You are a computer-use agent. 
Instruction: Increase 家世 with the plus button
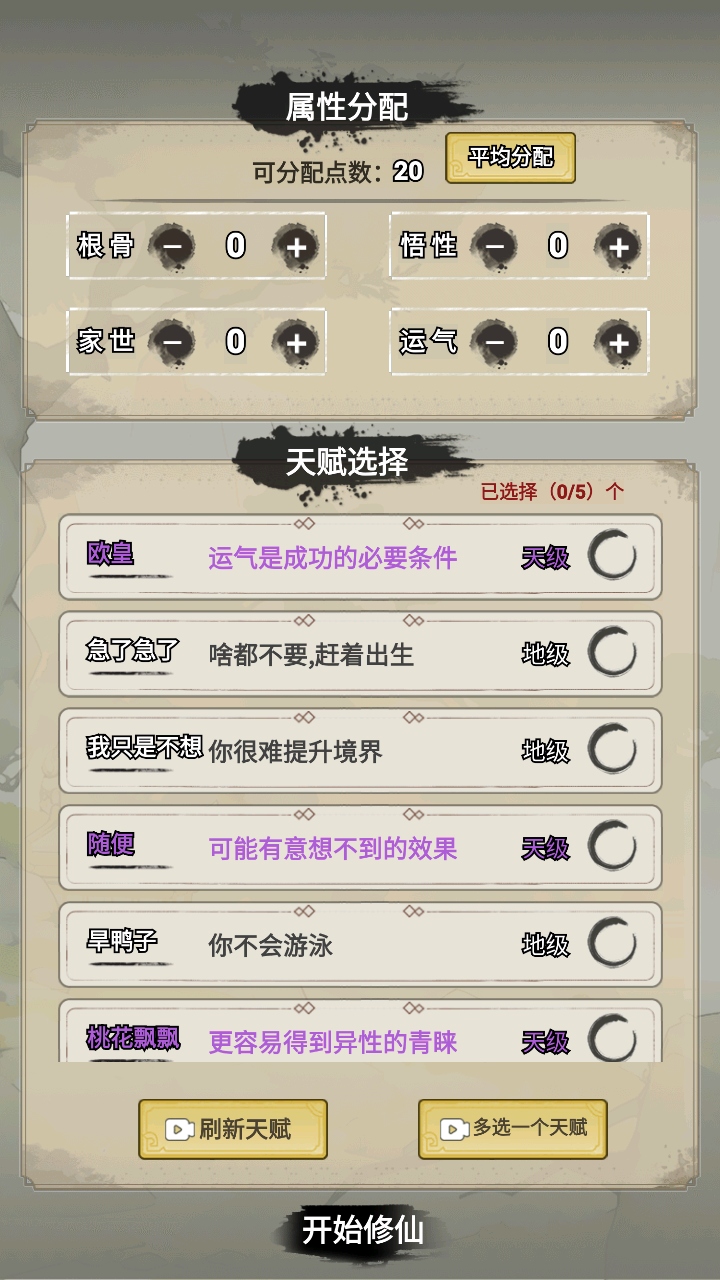pos(296,342)
